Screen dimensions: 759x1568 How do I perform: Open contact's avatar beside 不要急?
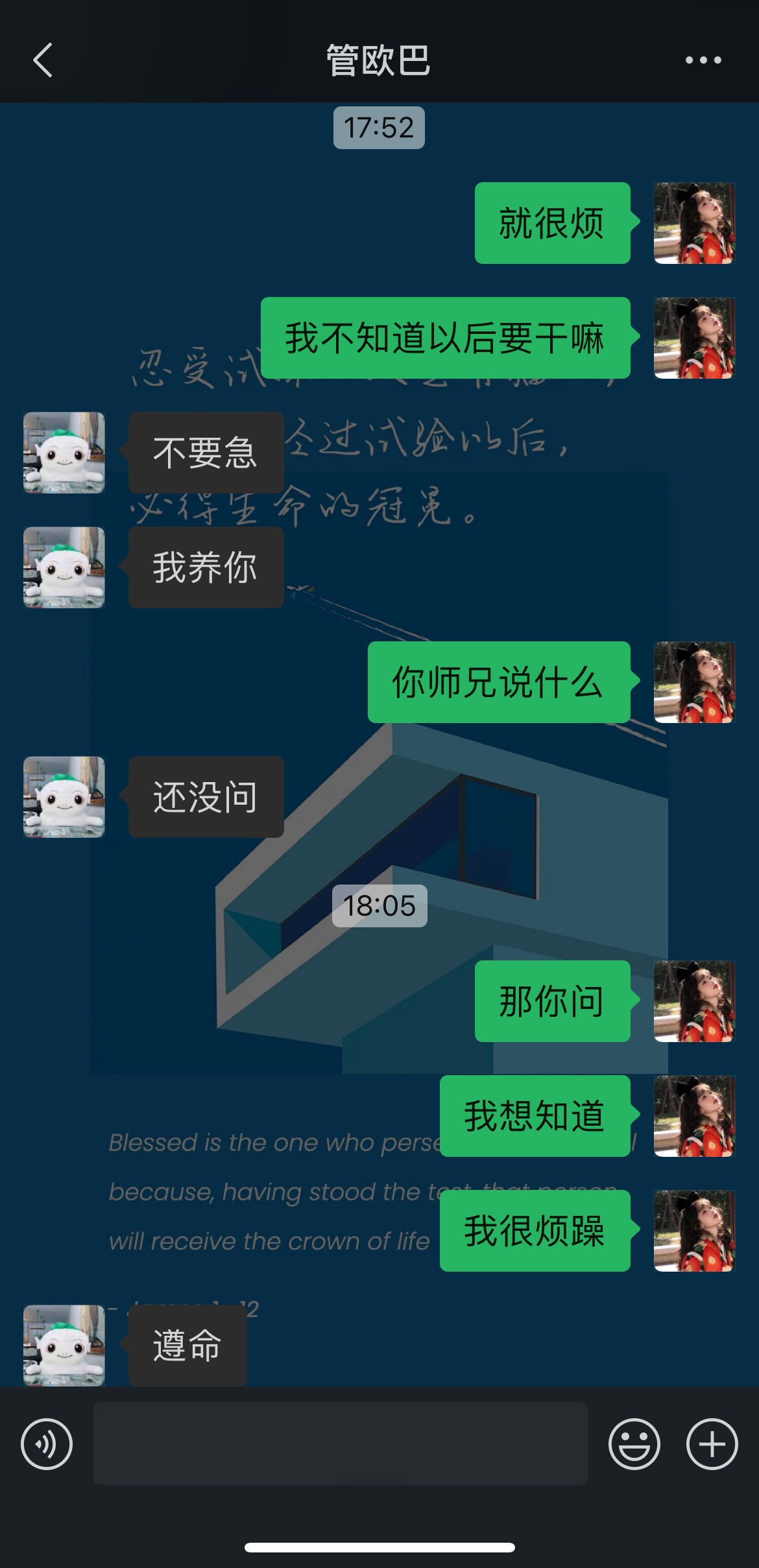[64, 453]
